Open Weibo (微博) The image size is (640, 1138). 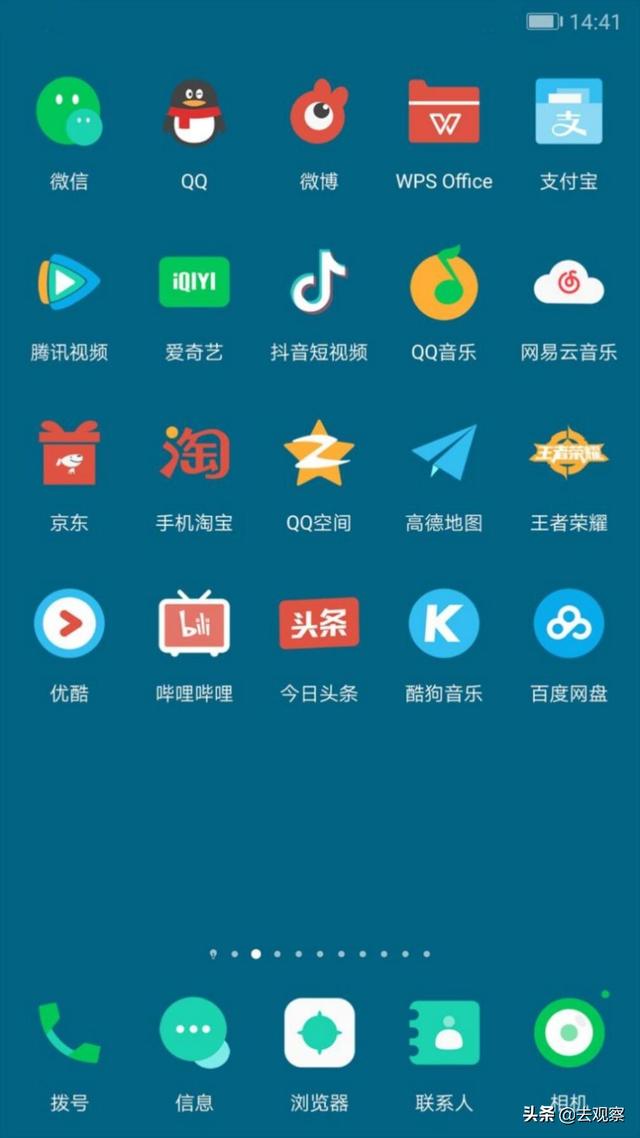click(x=319, y=112)
